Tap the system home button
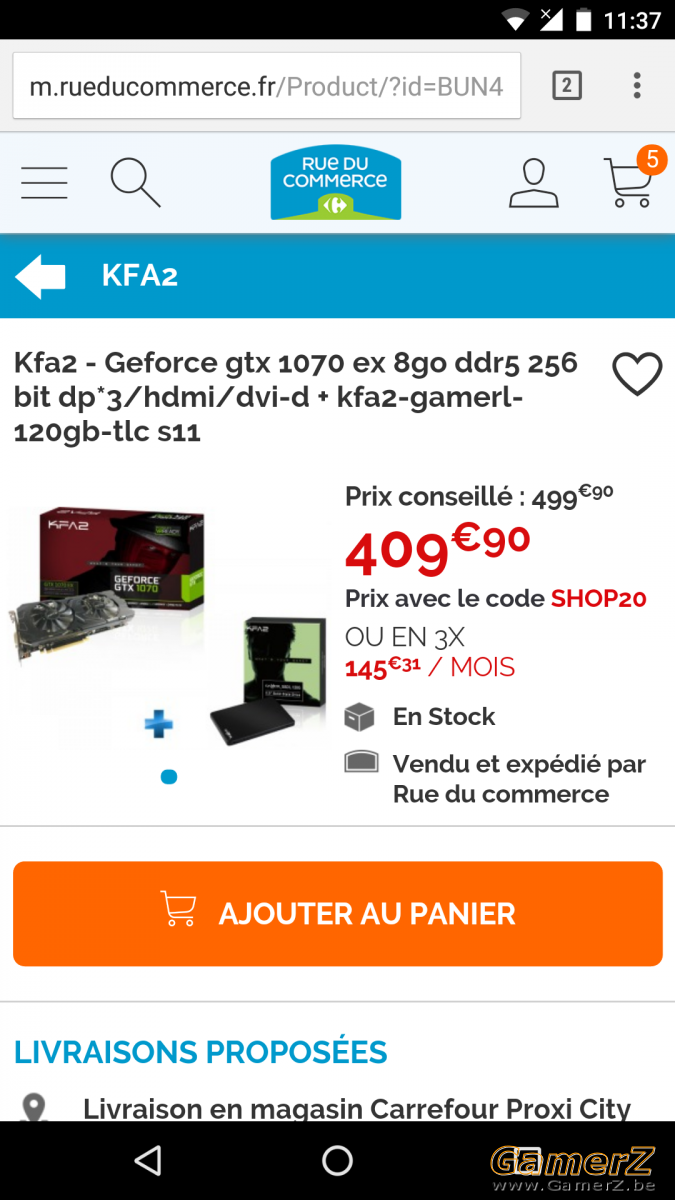 click(338, 1160)
